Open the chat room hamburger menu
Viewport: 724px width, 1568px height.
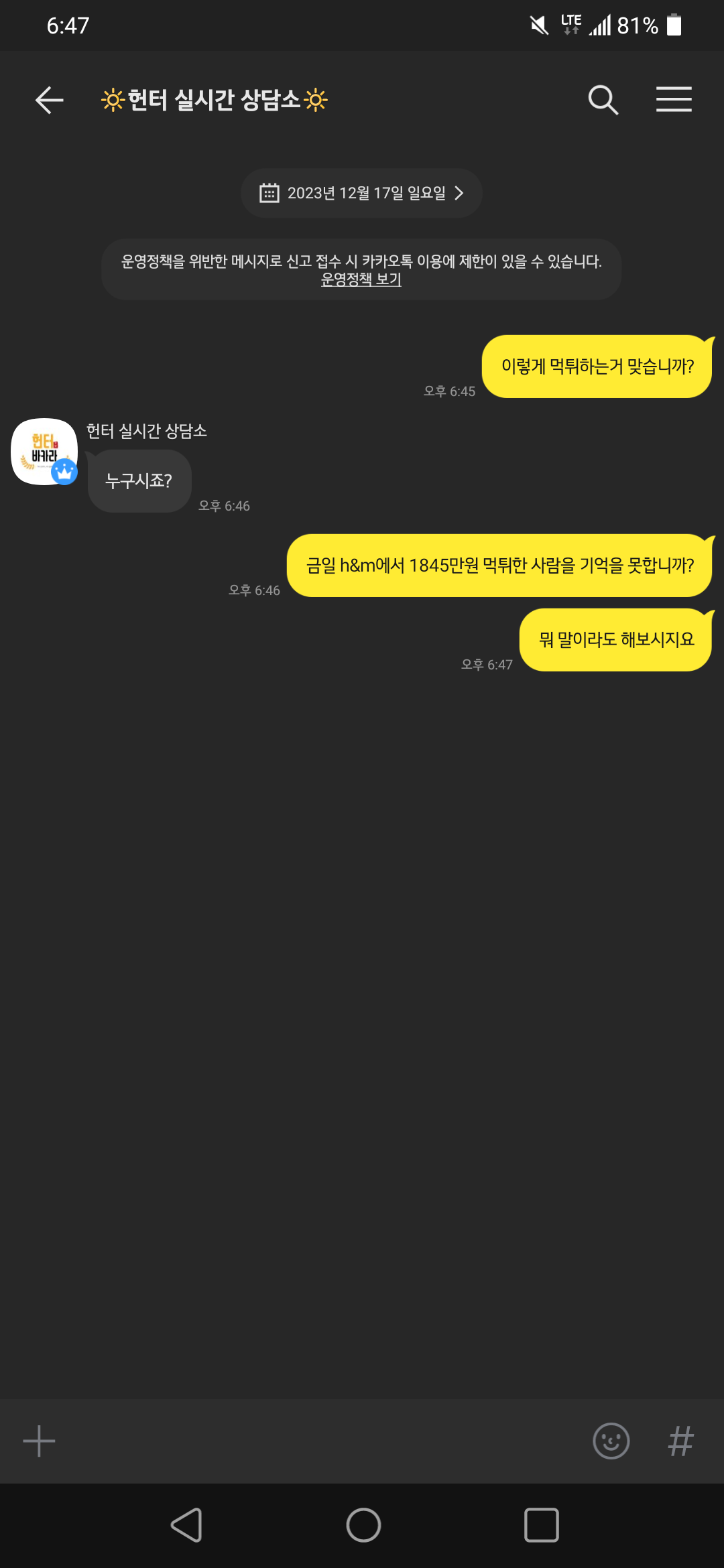(x=674, y=99)
